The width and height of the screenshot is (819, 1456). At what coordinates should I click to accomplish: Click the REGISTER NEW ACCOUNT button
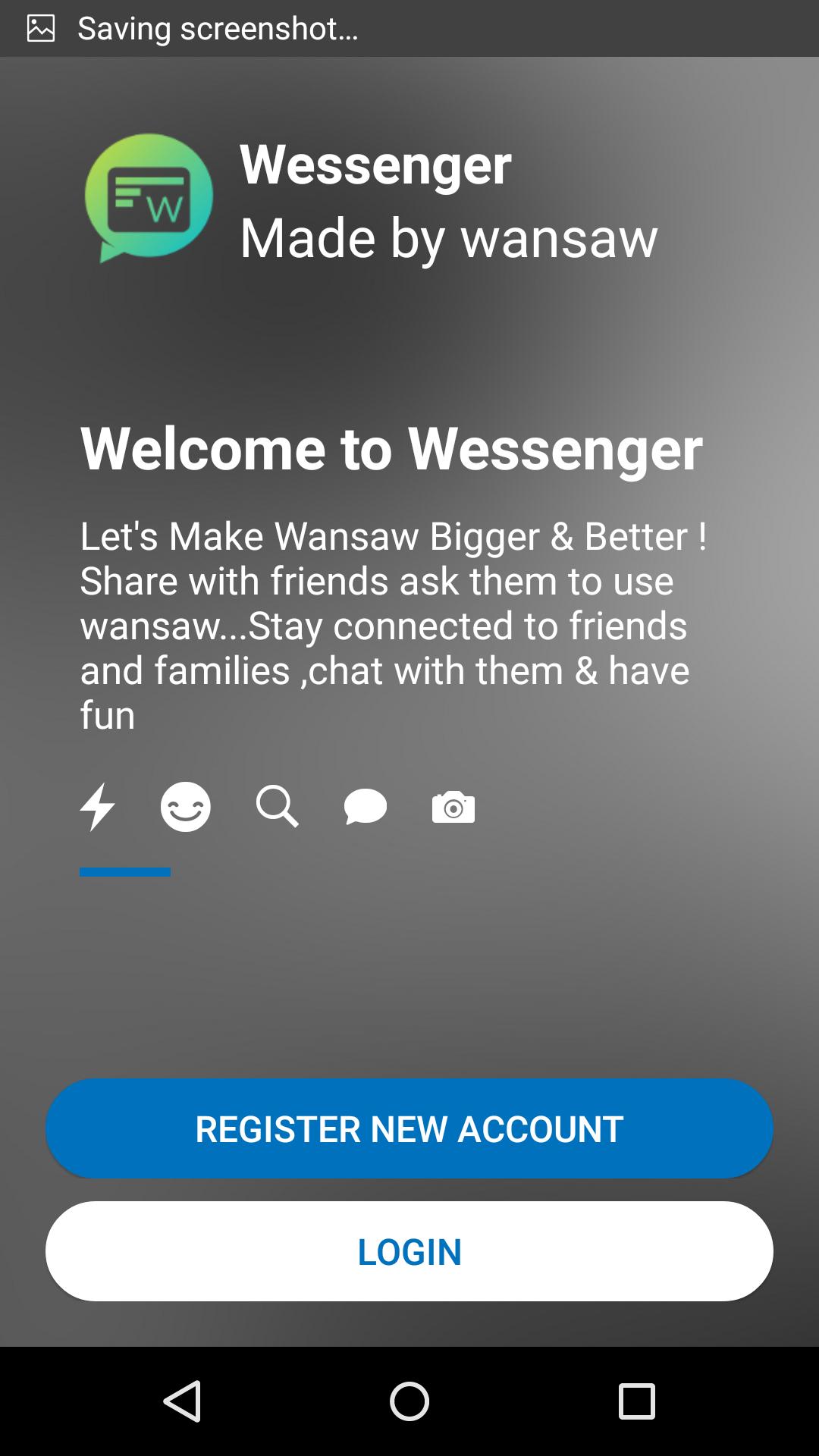coord(409,1129)
